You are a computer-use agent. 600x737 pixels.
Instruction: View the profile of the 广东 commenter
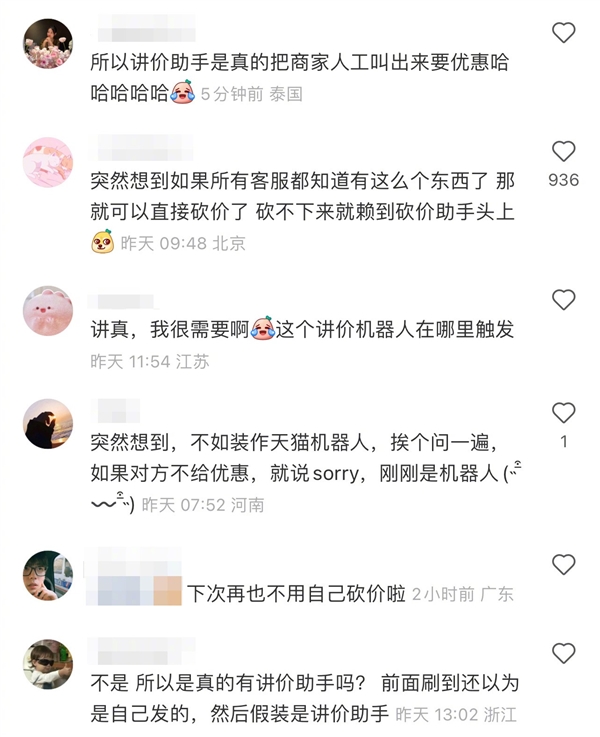click(x=47, y=576)
